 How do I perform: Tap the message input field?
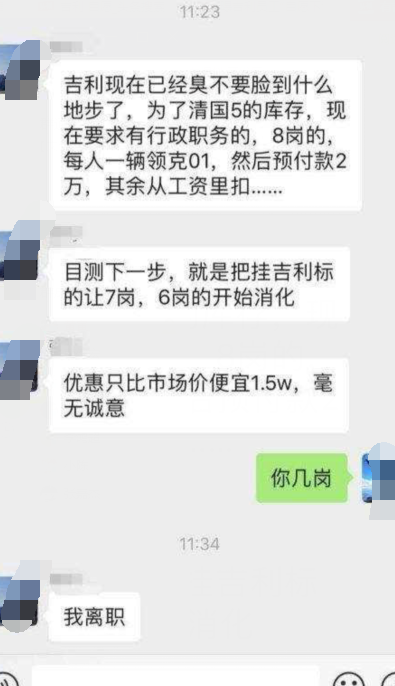pos(175,676)
